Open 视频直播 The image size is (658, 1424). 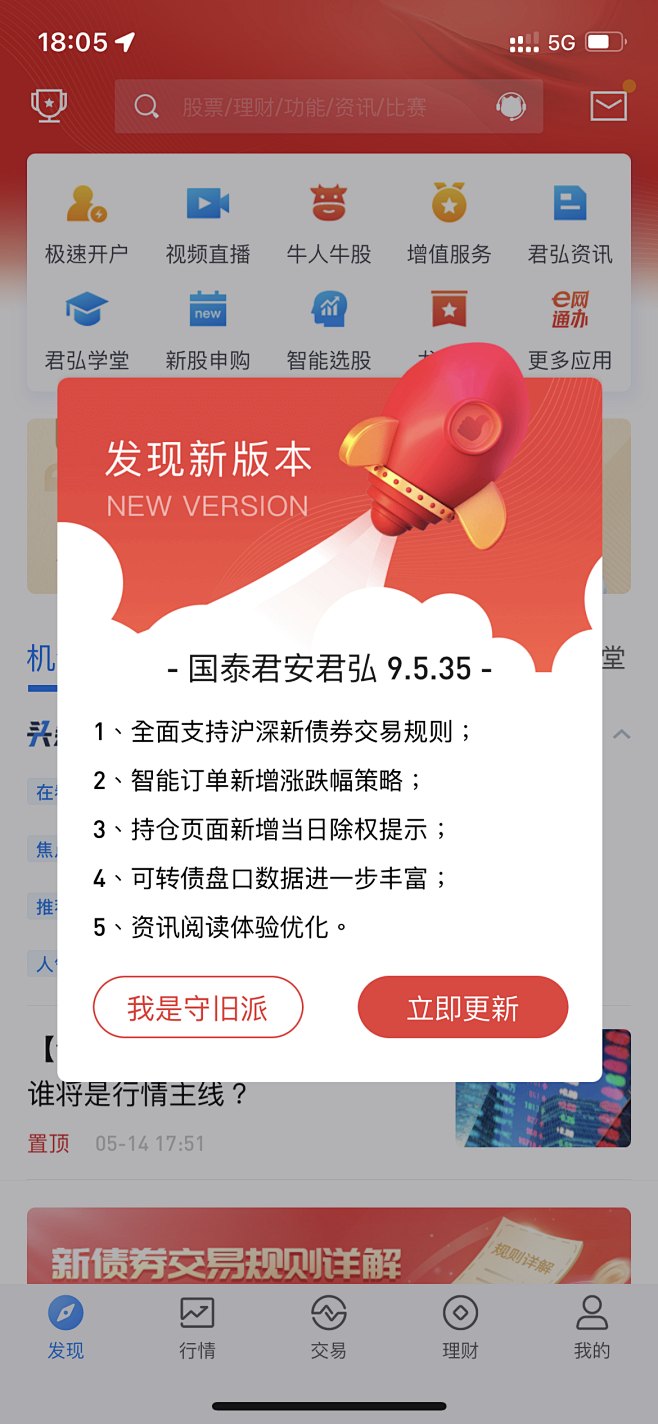(x=208, y=223)
